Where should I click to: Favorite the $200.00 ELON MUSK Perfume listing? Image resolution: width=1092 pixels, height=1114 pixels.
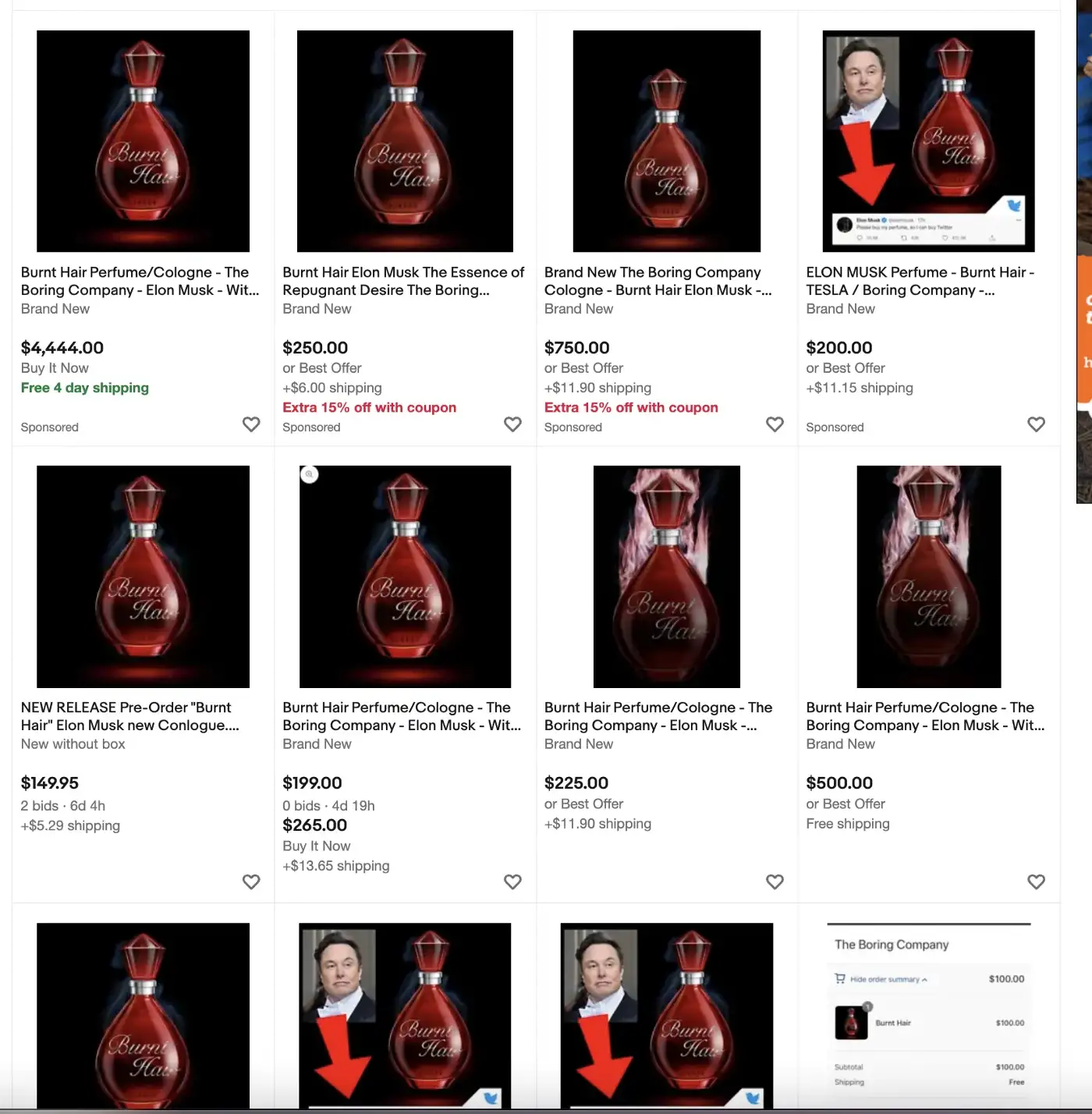1036,424
